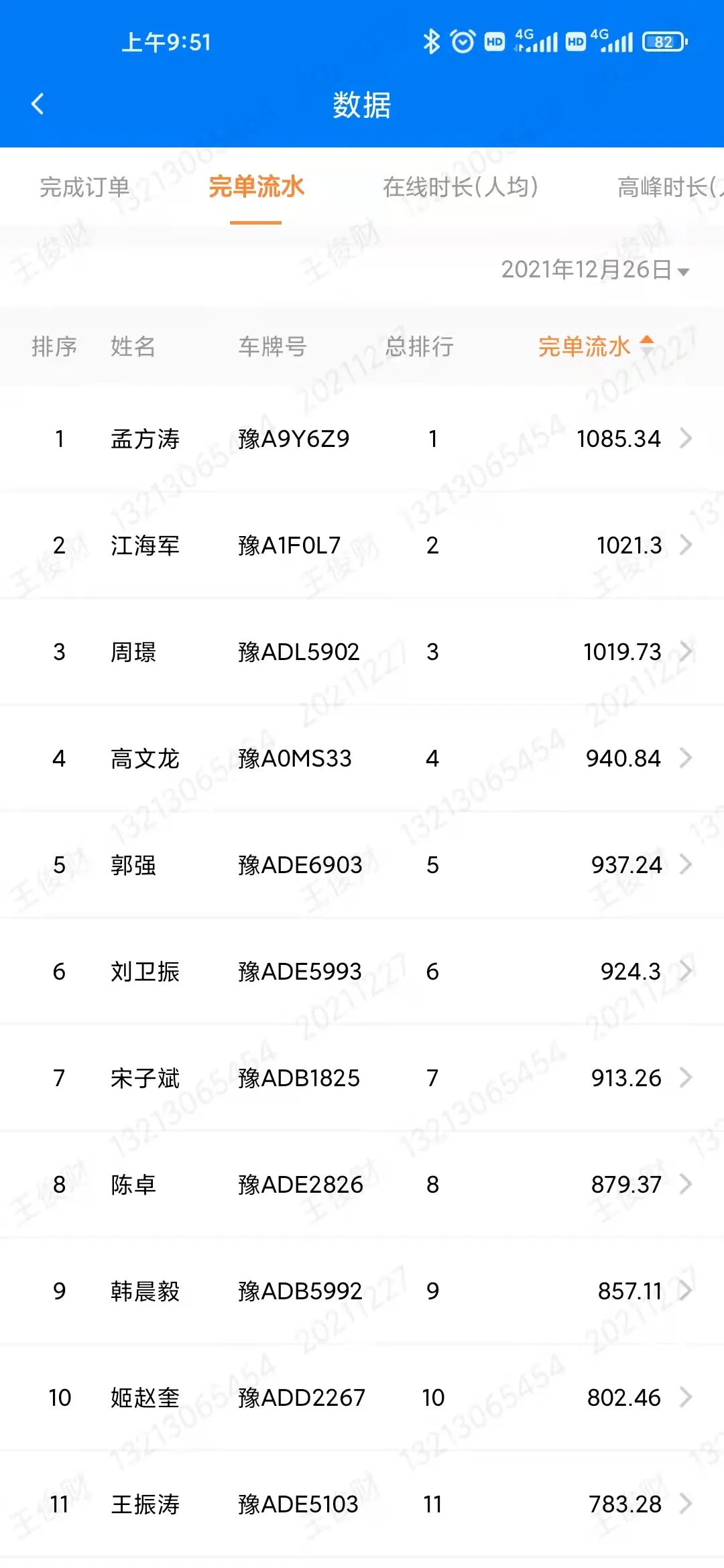The height and width of the screenshot is (1568, 724).
Task: Open 姬赵奎's row with 802.46
Action: click(x=362, y=1398)
